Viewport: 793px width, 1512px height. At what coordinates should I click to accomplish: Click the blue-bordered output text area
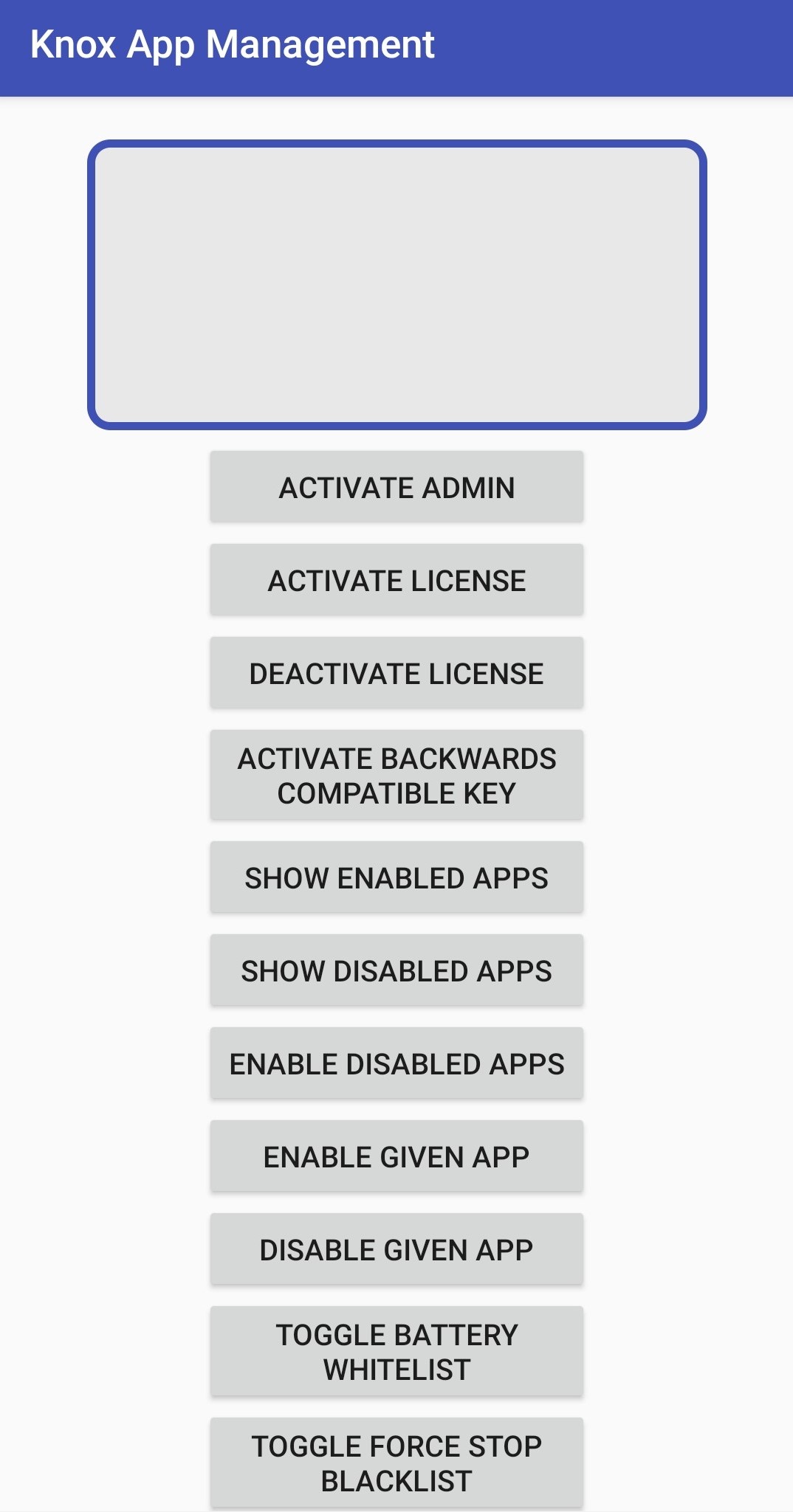coord(396,284)
